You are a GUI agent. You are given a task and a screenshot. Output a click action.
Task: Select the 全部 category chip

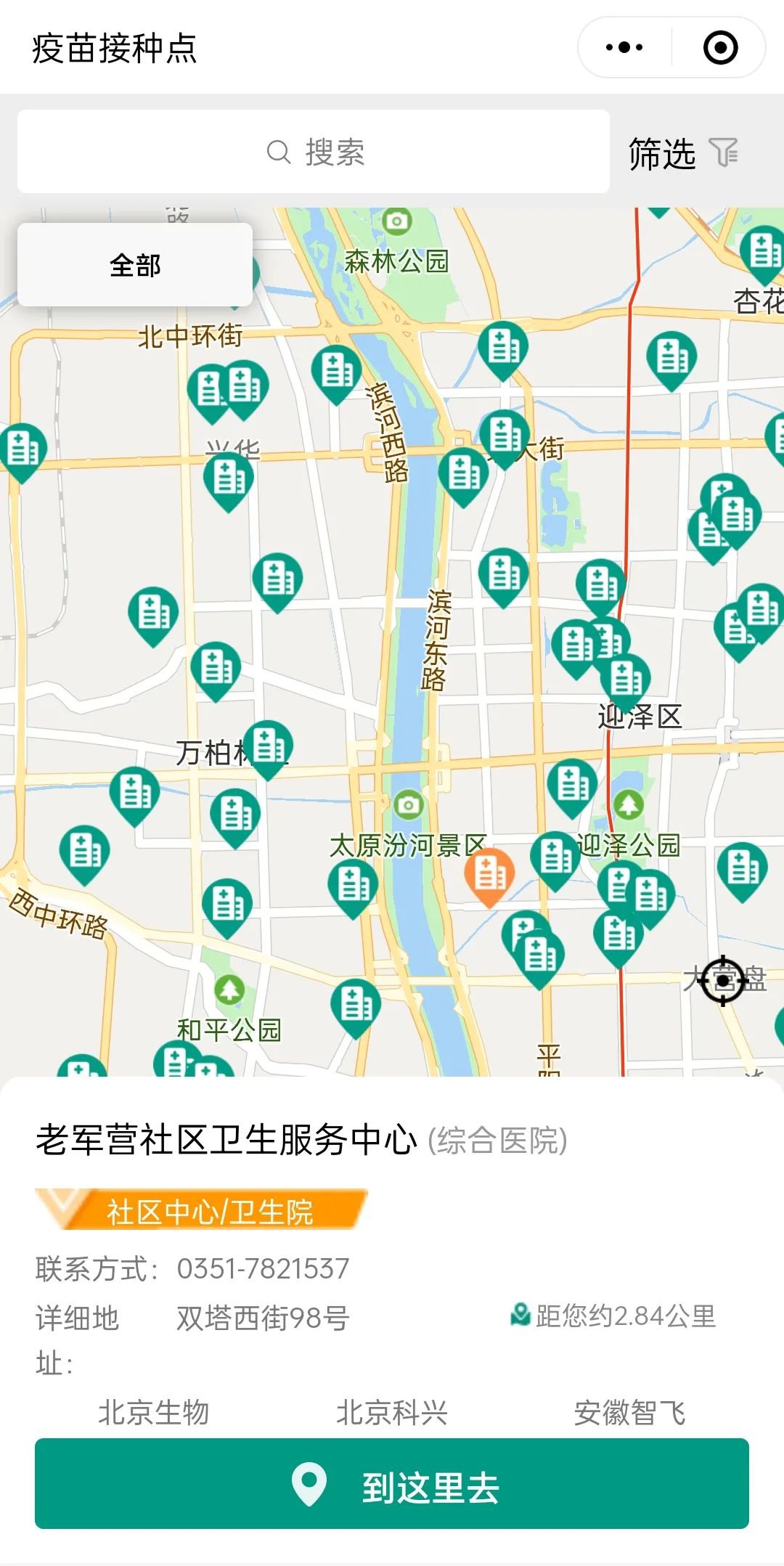click(x=135, y=265)
